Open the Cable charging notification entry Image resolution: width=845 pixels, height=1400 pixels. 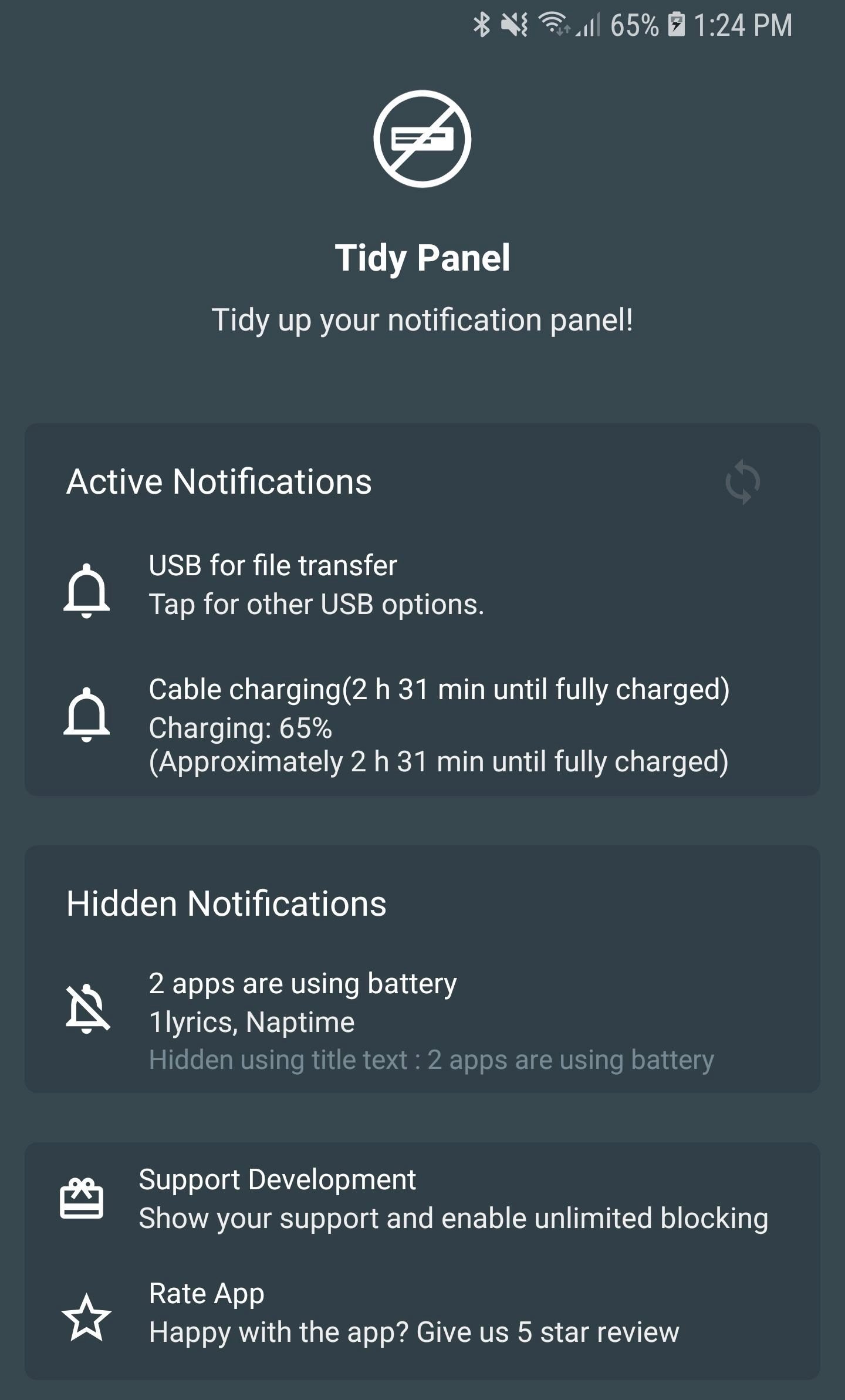[x=422, y=725]
